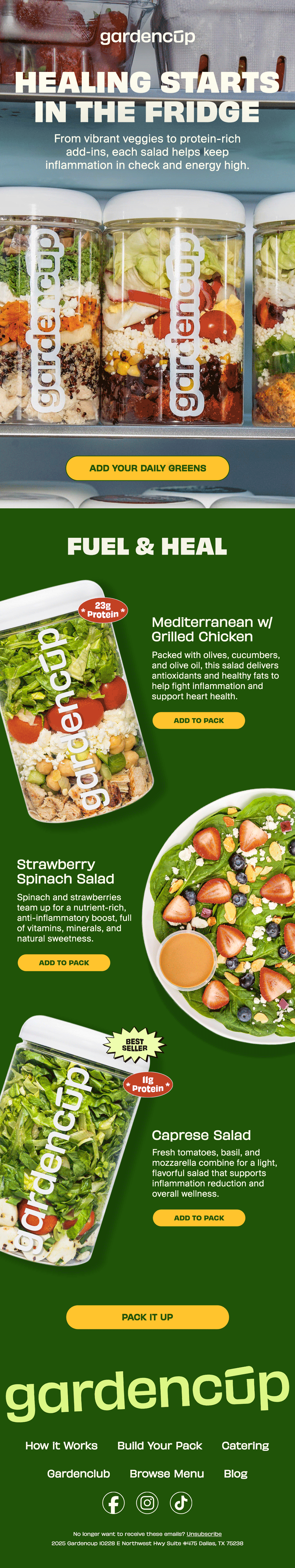Go to the Catering page

click(245, 1445)
